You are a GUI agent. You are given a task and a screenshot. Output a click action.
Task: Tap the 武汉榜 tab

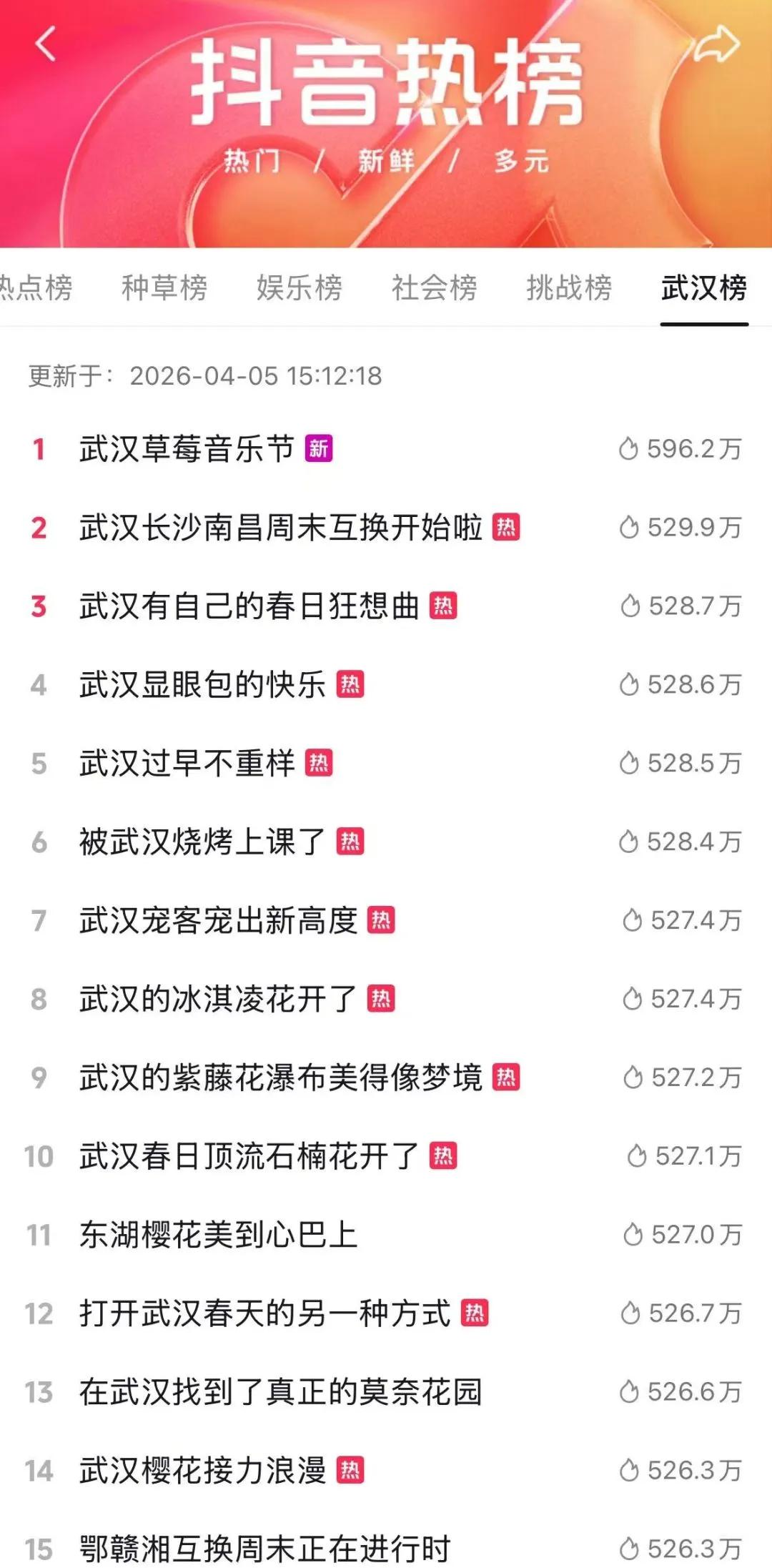(704, 288)
